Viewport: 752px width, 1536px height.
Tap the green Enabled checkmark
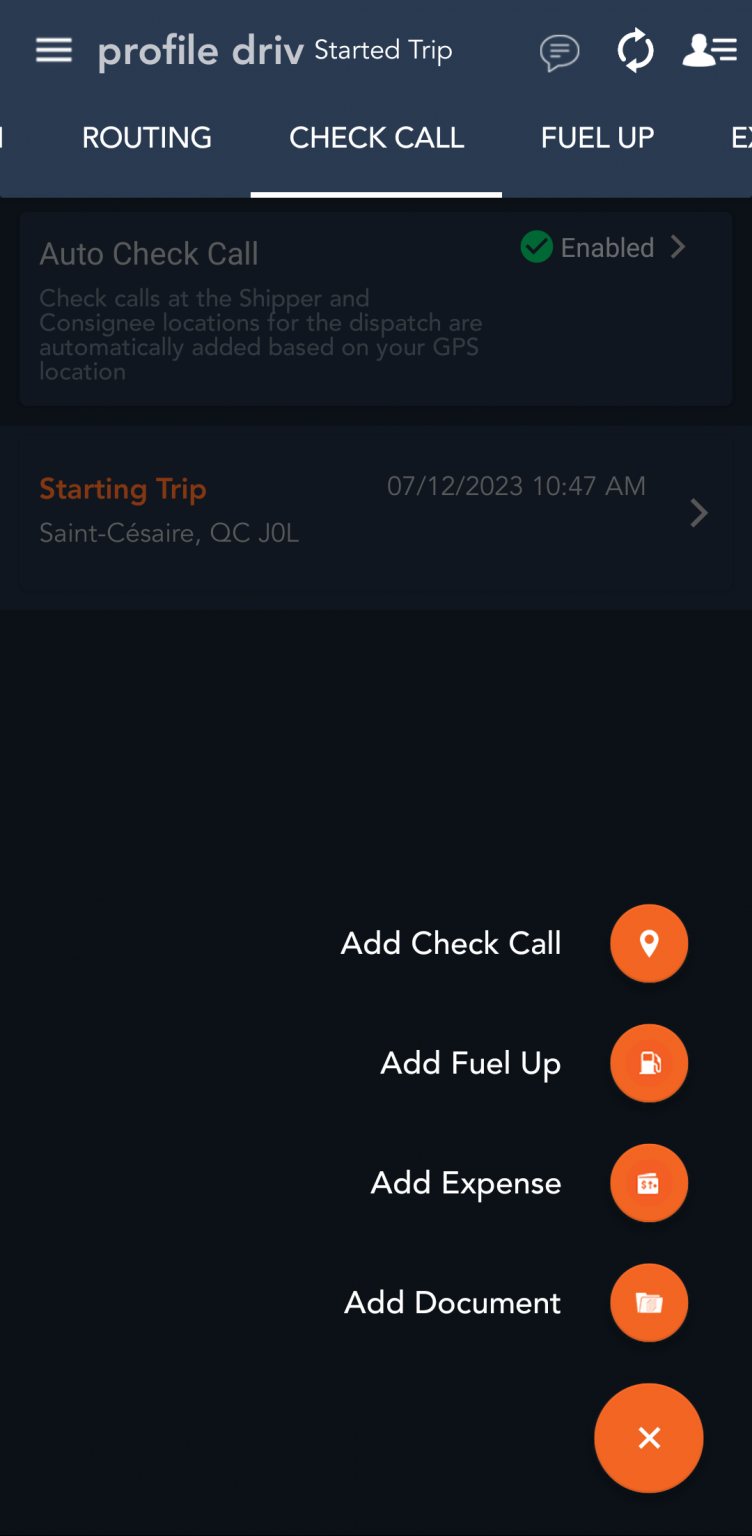[536, 247]
